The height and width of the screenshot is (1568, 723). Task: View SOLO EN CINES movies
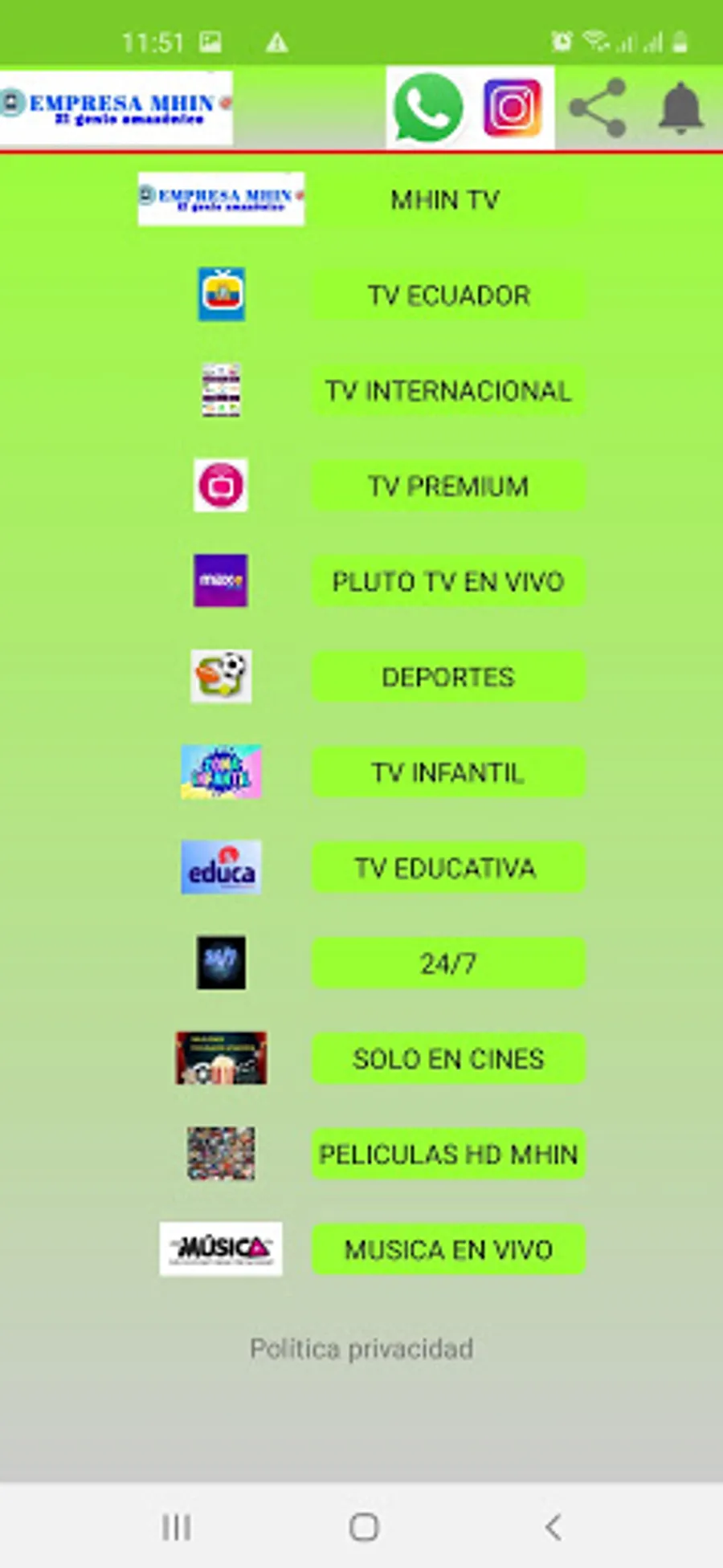[x=448, y=1058]
